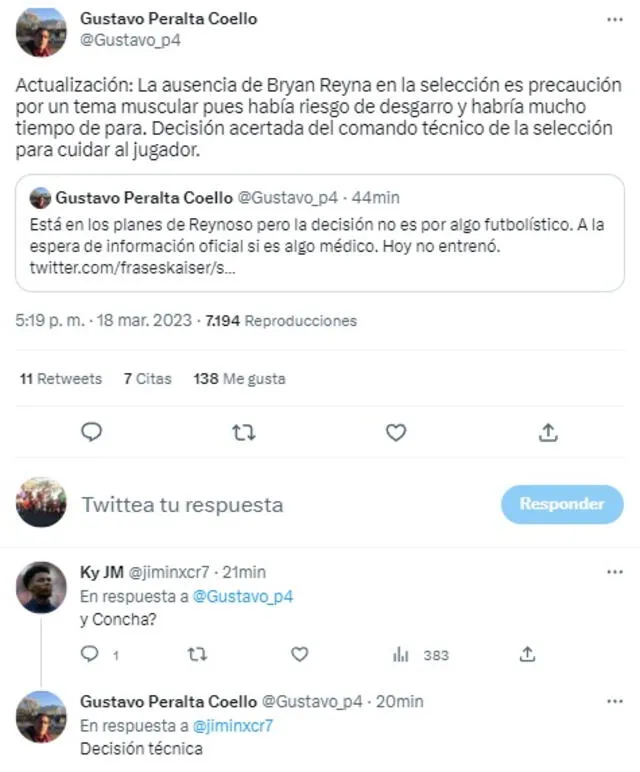The image size is (640, 772).
Task: Retweet Ky JM's reply
Action: pyautogui.click(x=198, y=655)
